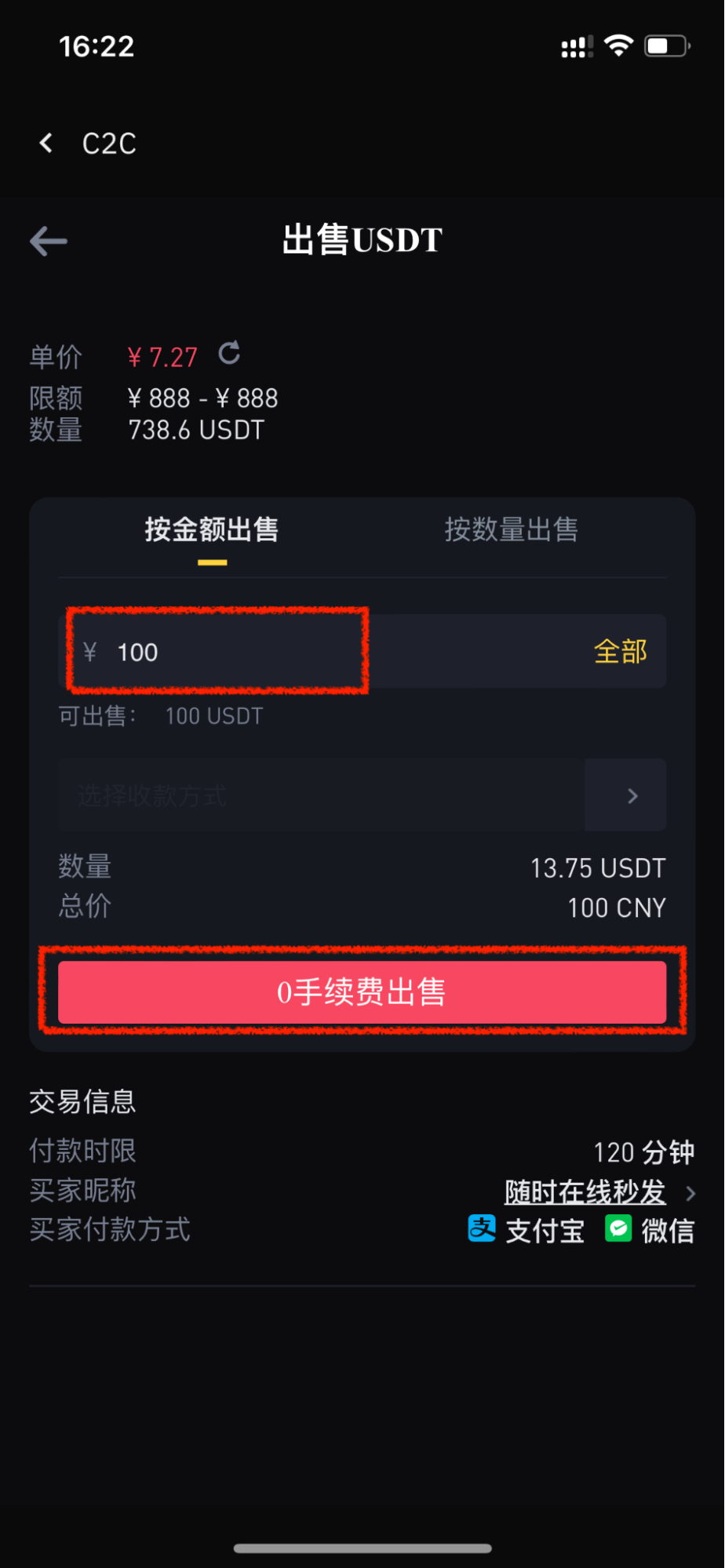Image resolution: width=725 pixels, height=1568 pixels.
Task: Go back using the left arrow
Action: tap(49, 241)
